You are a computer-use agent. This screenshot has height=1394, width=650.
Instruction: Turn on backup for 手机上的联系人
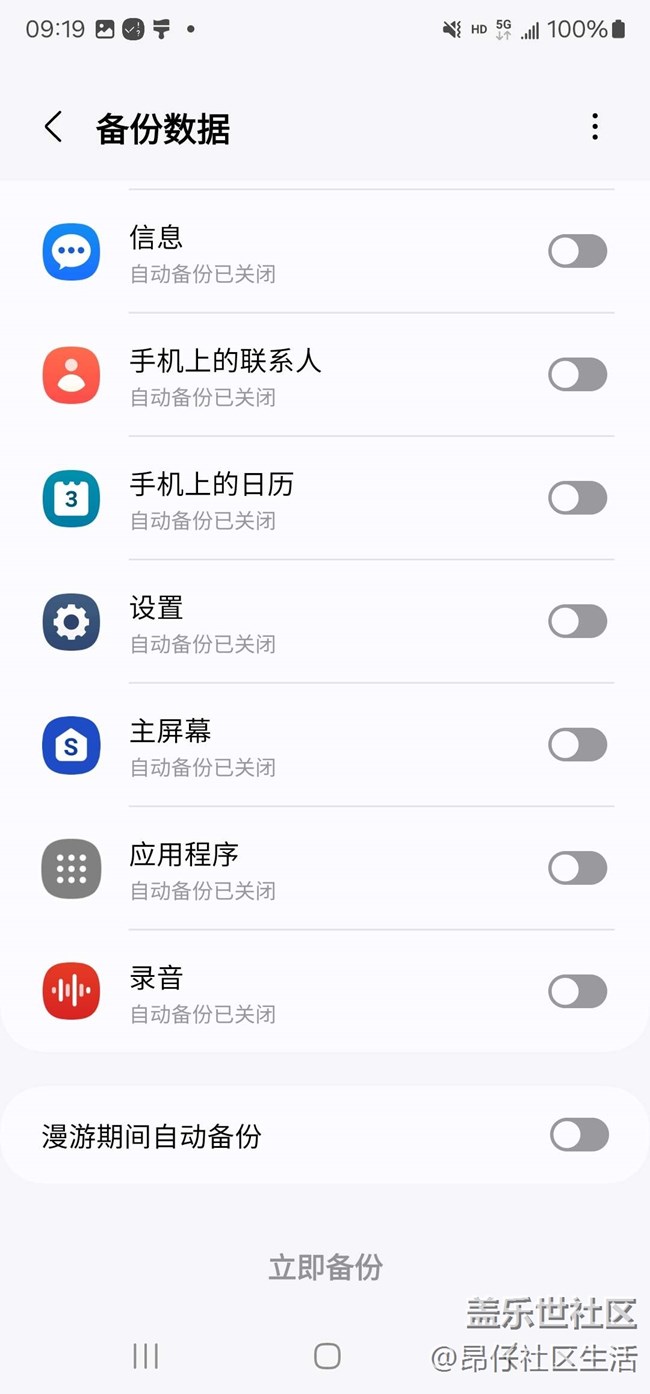[x=577, y=375]
